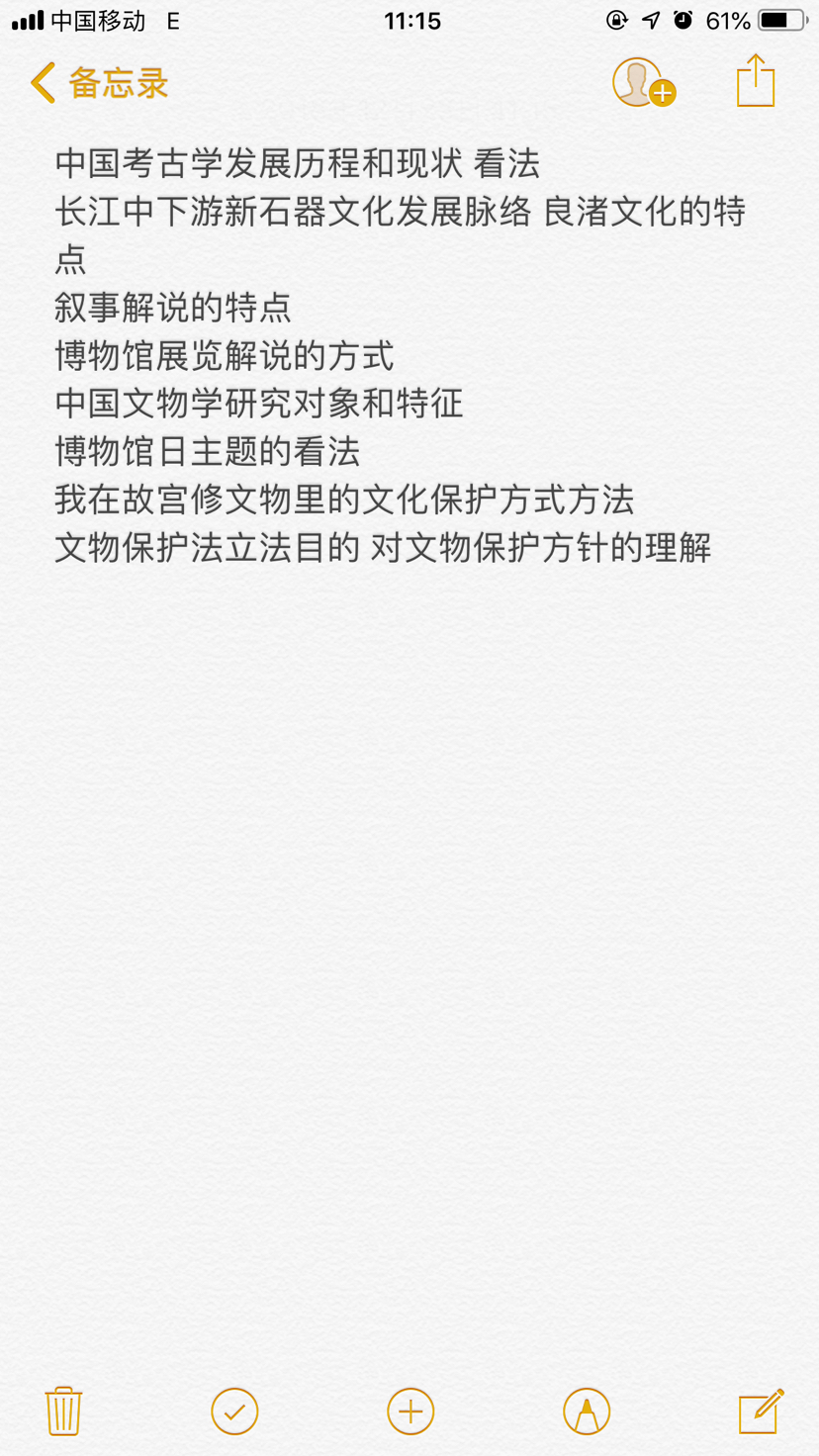
Task: Compose a new note
Action: (x=762, y=1410)
